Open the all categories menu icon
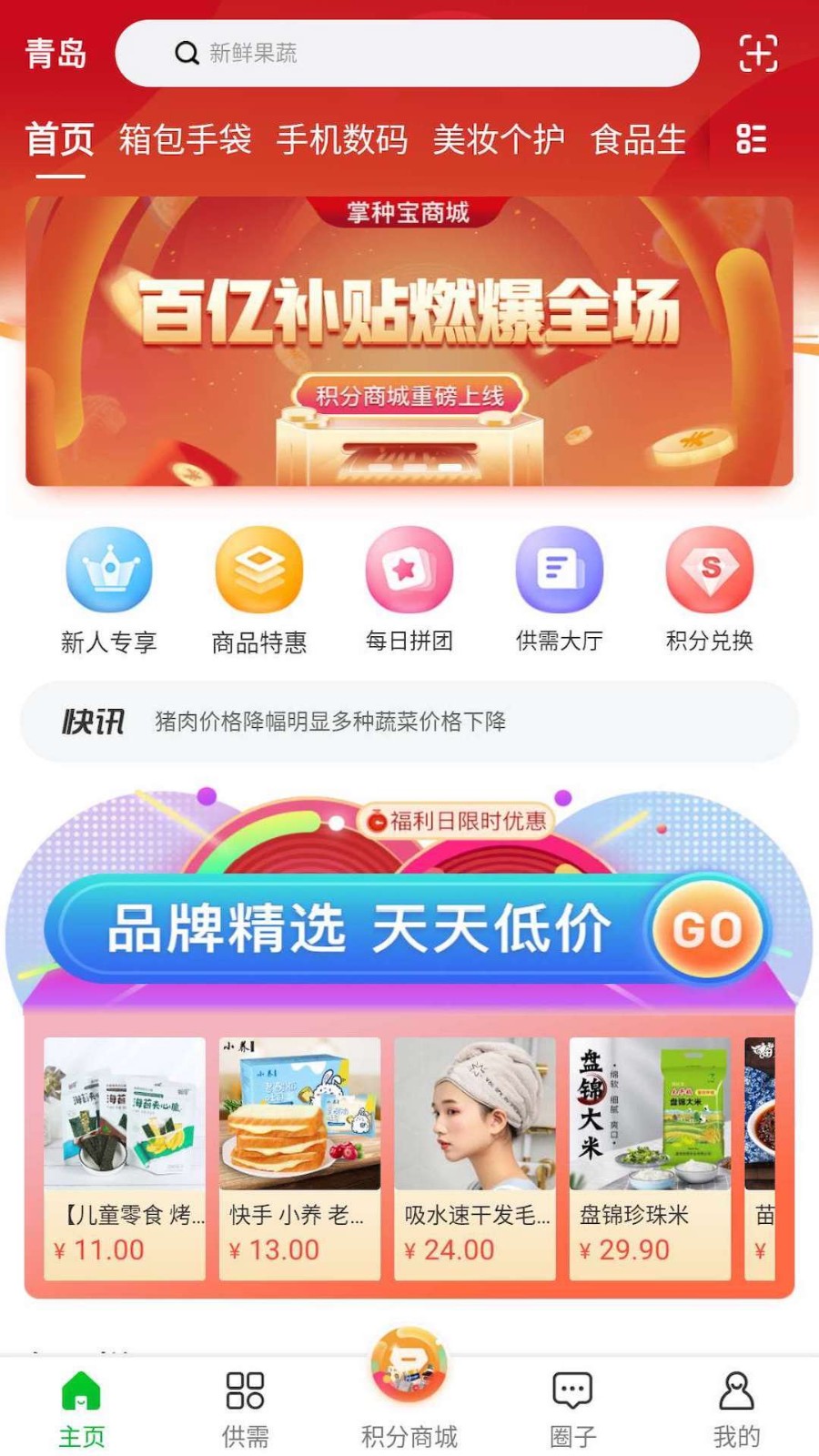819x1456 pixels. click(x=751, y=139)
